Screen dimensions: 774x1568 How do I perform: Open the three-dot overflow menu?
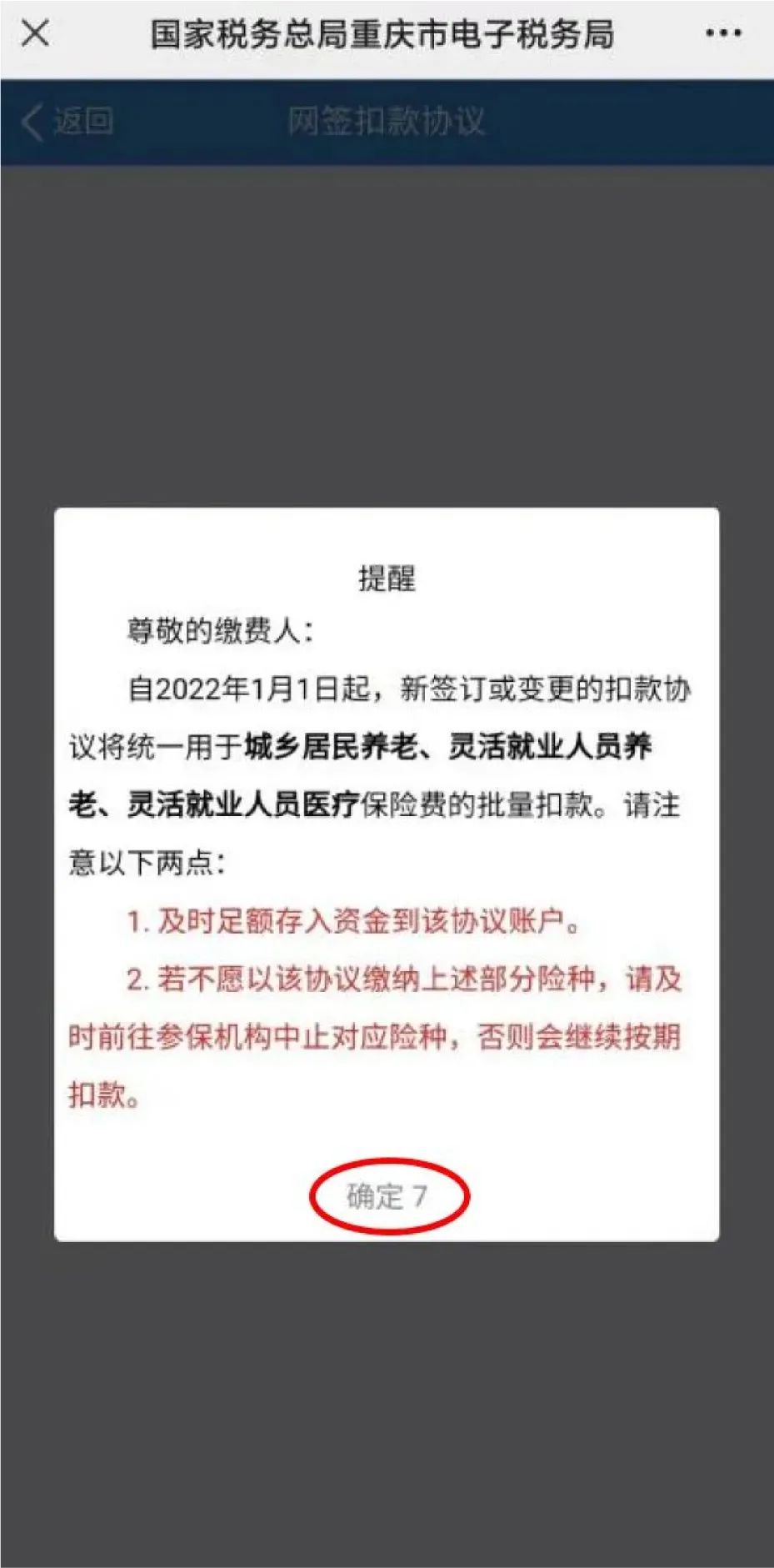coord(722,34)
